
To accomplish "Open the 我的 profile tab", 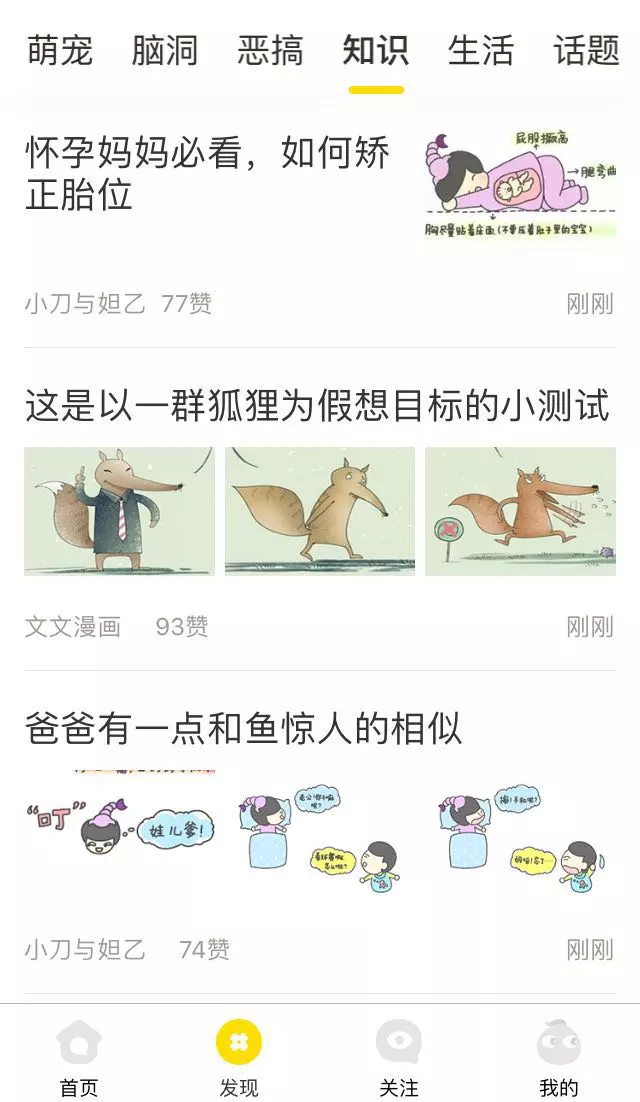I will (559, 1058).
